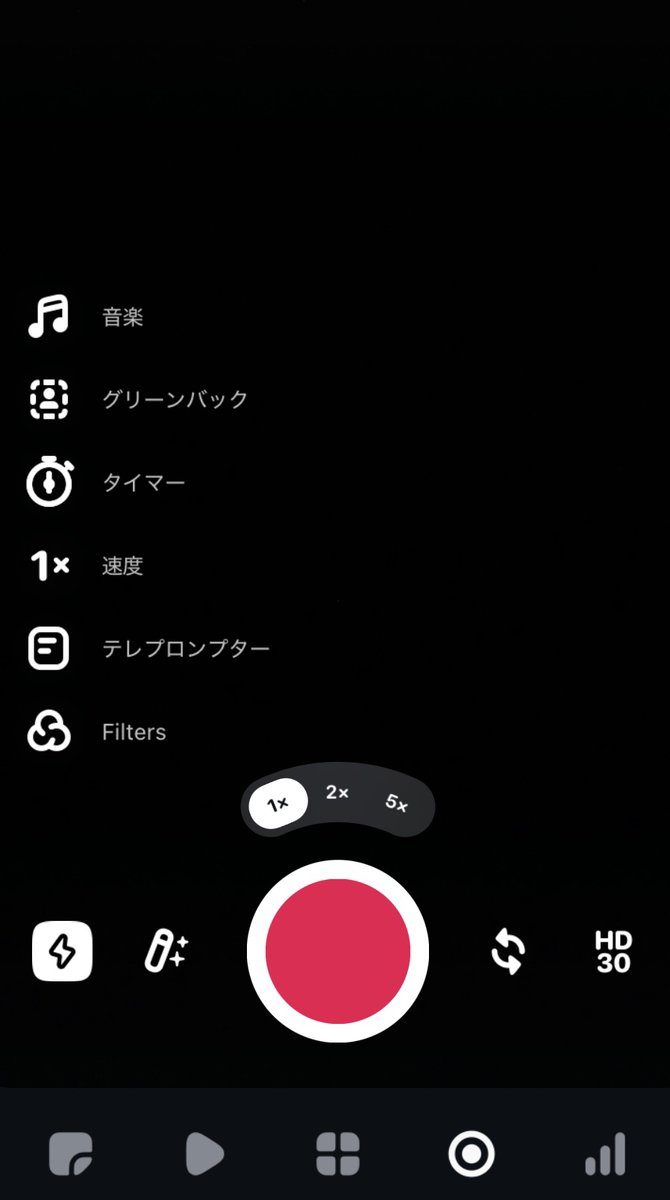Switch to the play tab
670x1200 pixels.
click(204, 1155)
